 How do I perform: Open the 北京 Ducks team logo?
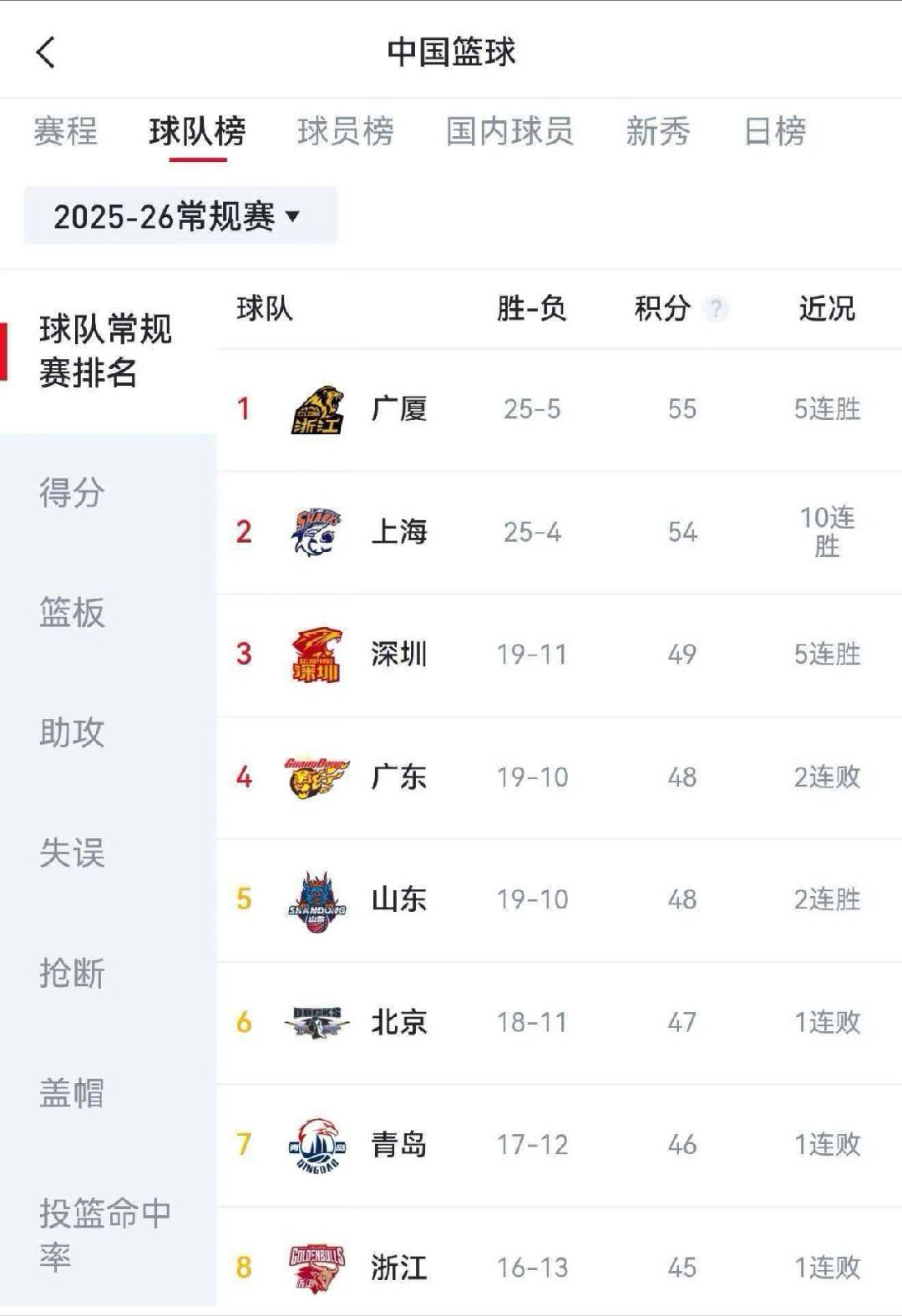pos(316,1022)
